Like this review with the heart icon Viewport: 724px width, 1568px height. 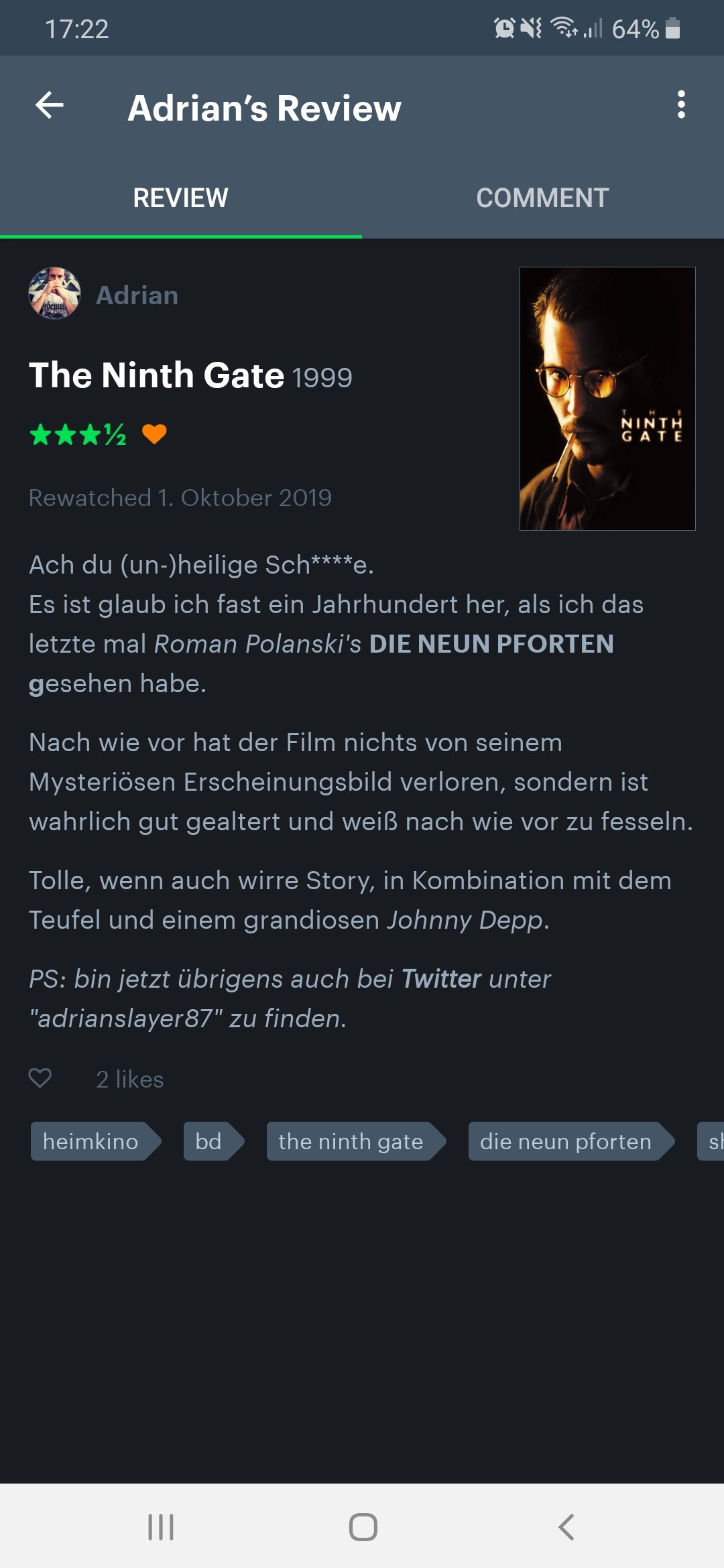click(x=40, y=1078)
